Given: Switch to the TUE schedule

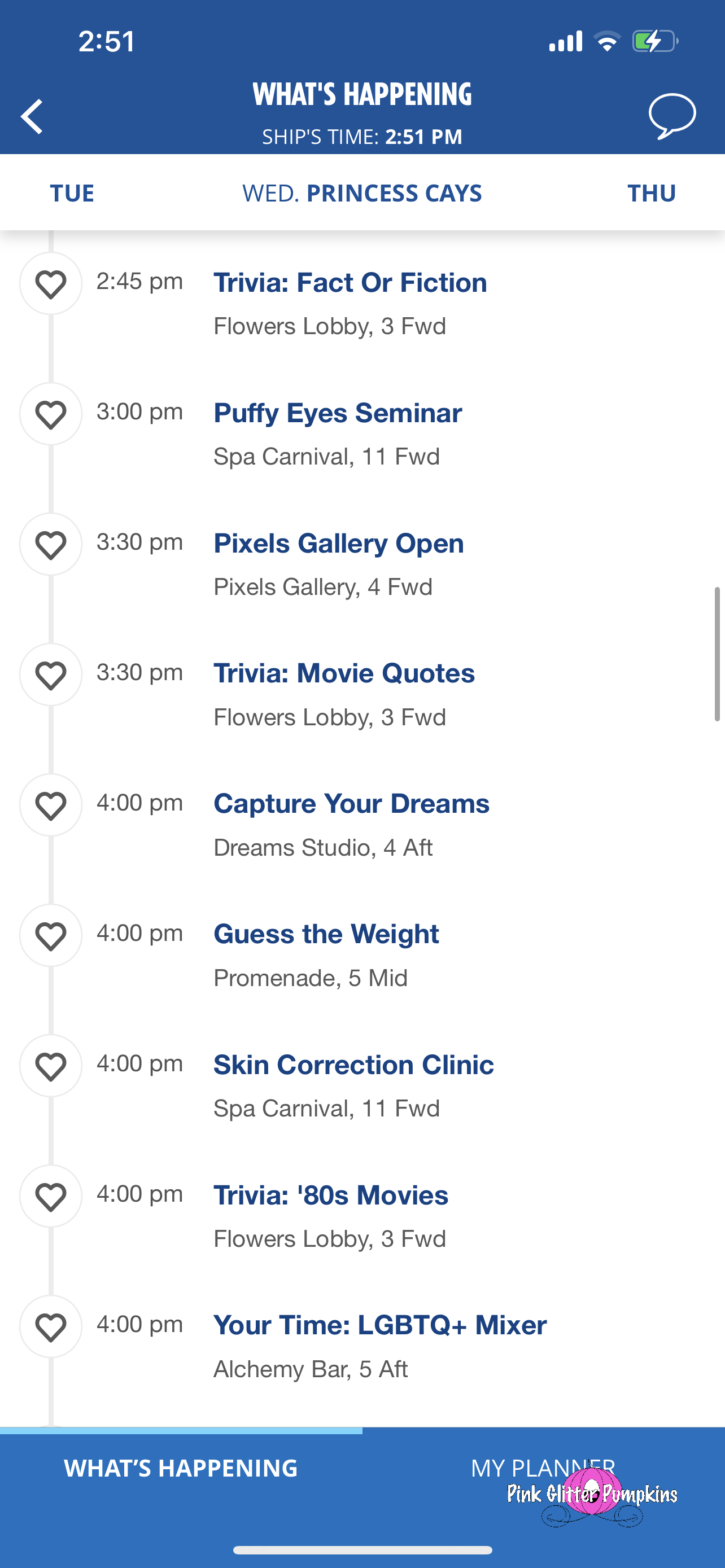Looking at the screenshot, I should point(72,193).
